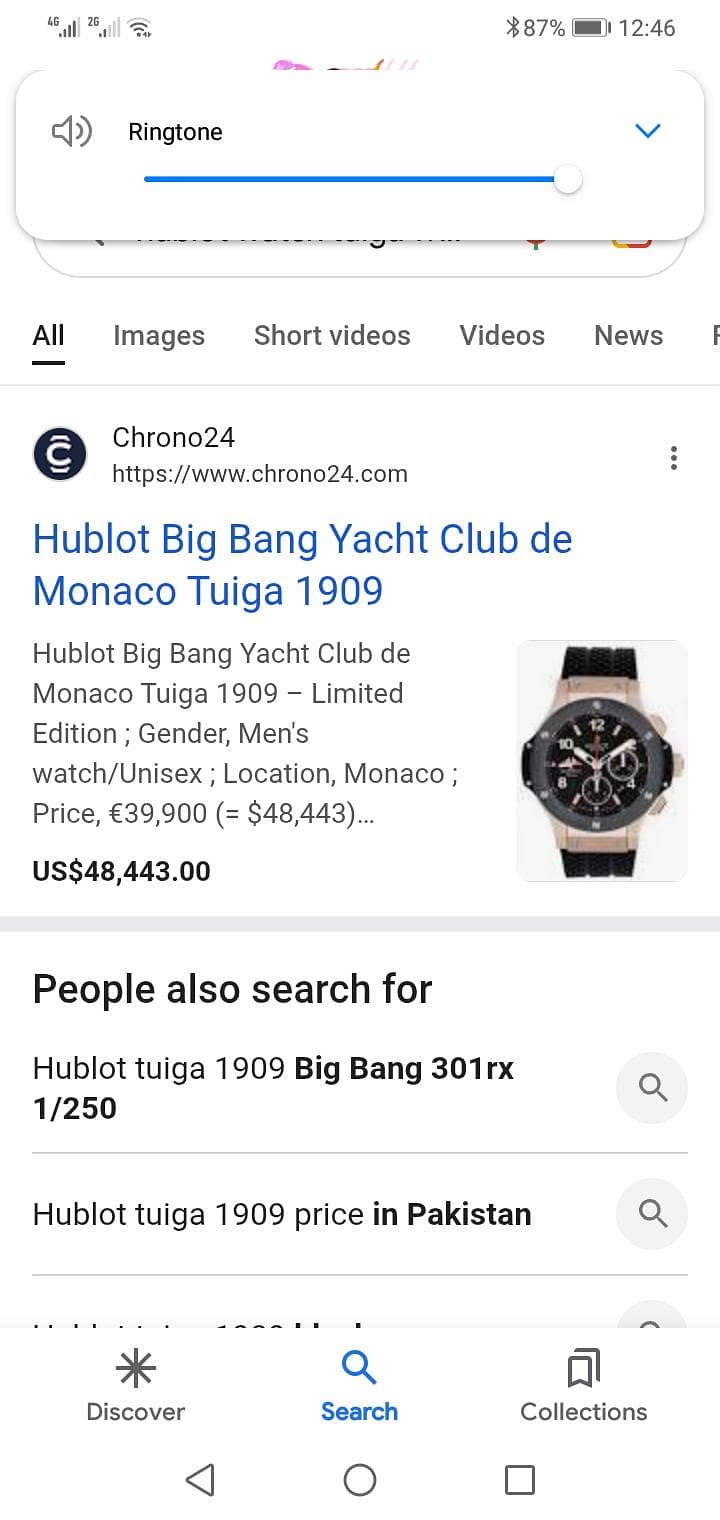The width and height of the screenshot is (720, 1520).
Task: Tap the Android home button
Action: tap(360, 1480)
